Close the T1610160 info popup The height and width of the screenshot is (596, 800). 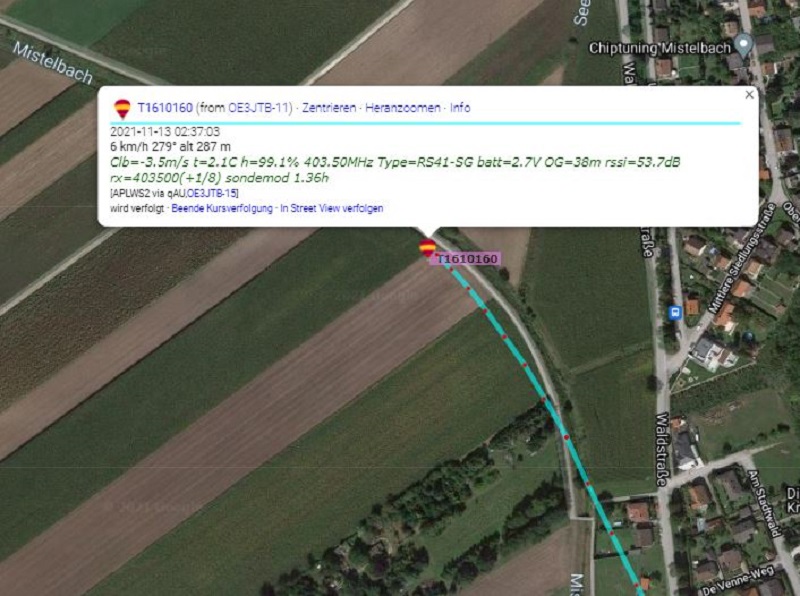[749, 95]
